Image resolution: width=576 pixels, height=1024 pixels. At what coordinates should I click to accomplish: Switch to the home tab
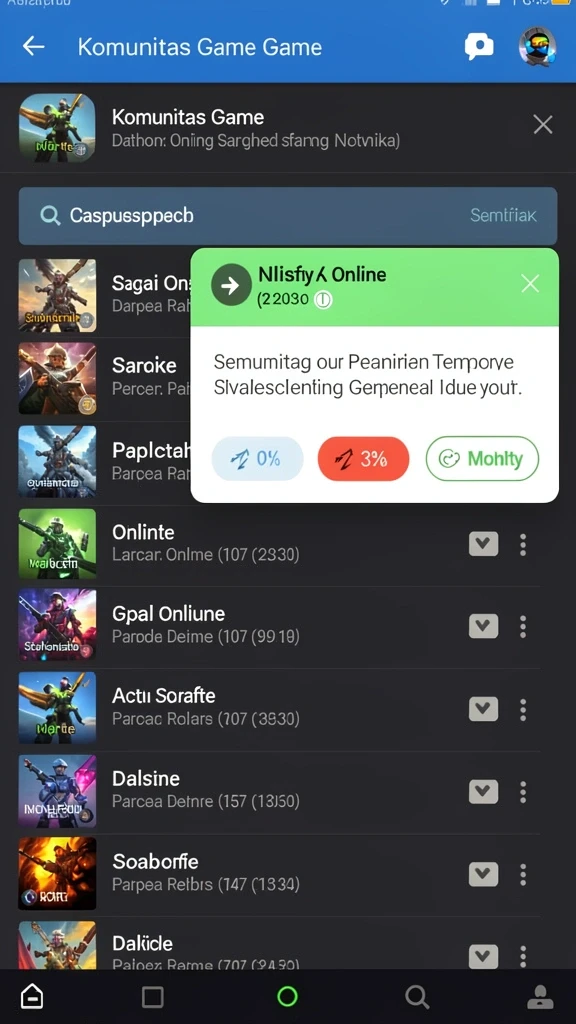pyautogui.click(x=32, y=997)
